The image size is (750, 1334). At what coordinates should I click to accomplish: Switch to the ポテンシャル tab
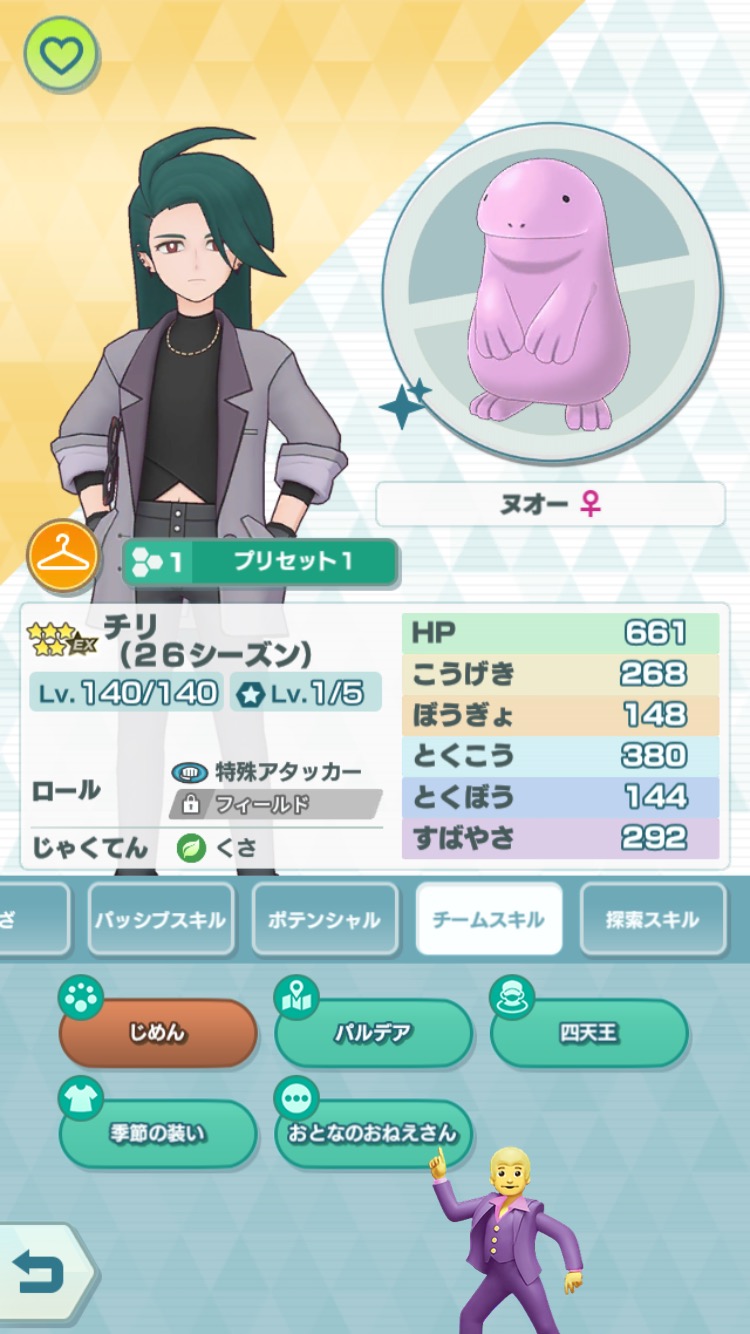coord(324,920)
